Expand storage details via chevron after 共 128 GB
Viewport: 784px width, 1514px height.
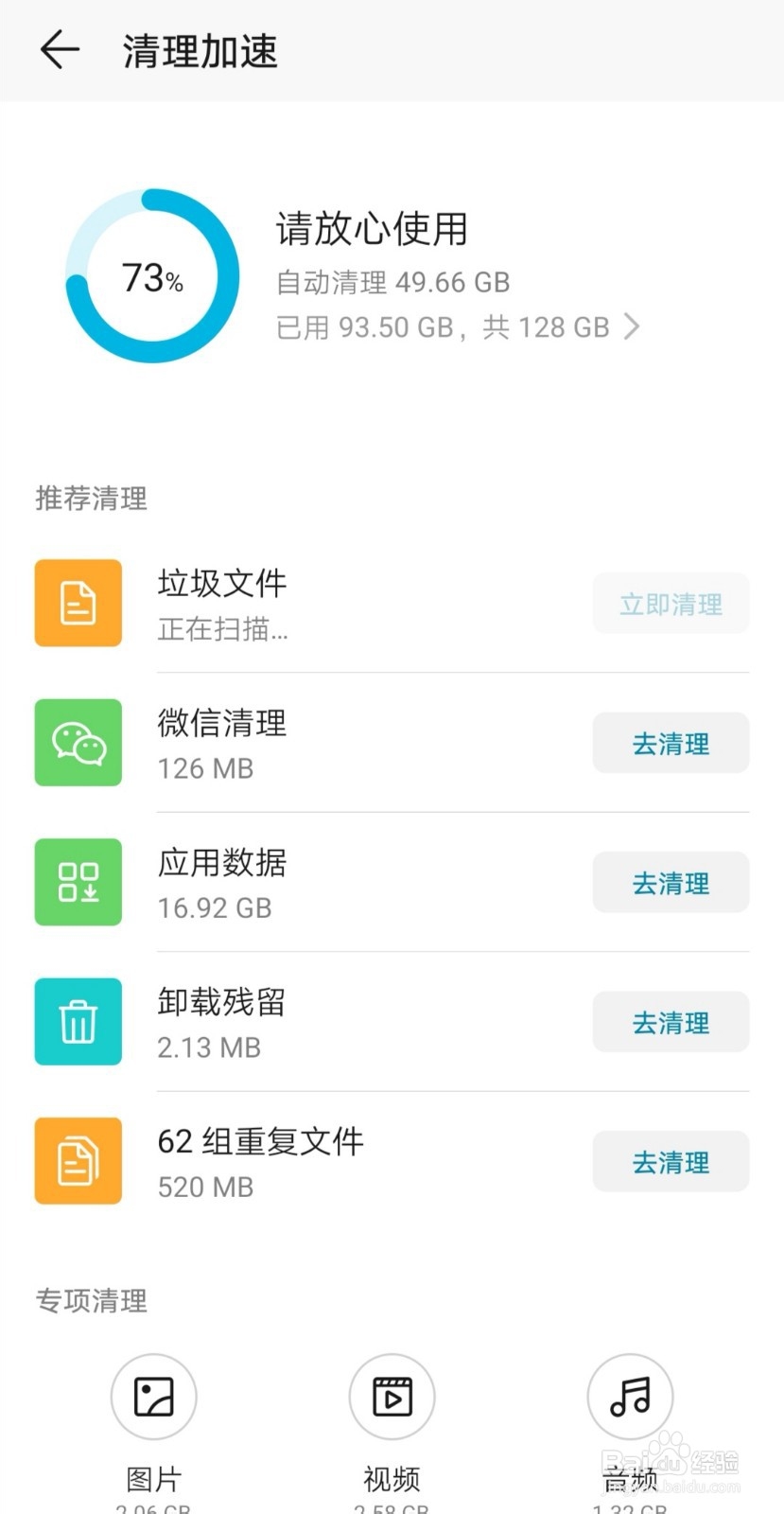click(x=633, y=326)
